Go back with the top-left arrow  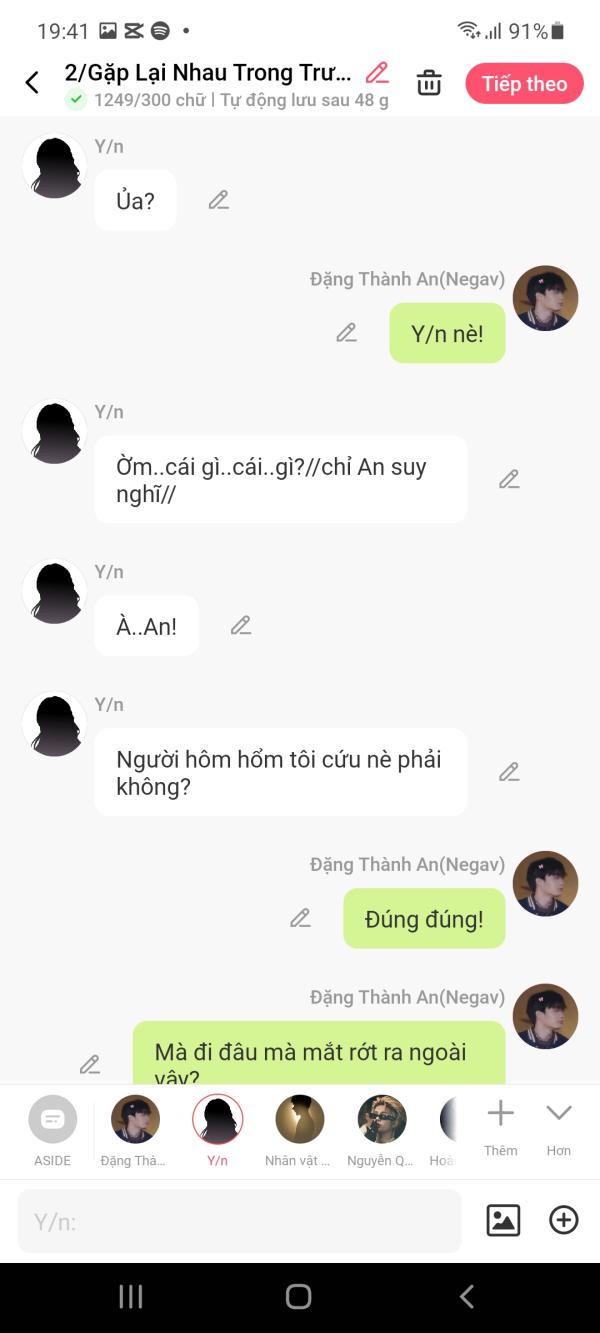[x=32, y=83]
